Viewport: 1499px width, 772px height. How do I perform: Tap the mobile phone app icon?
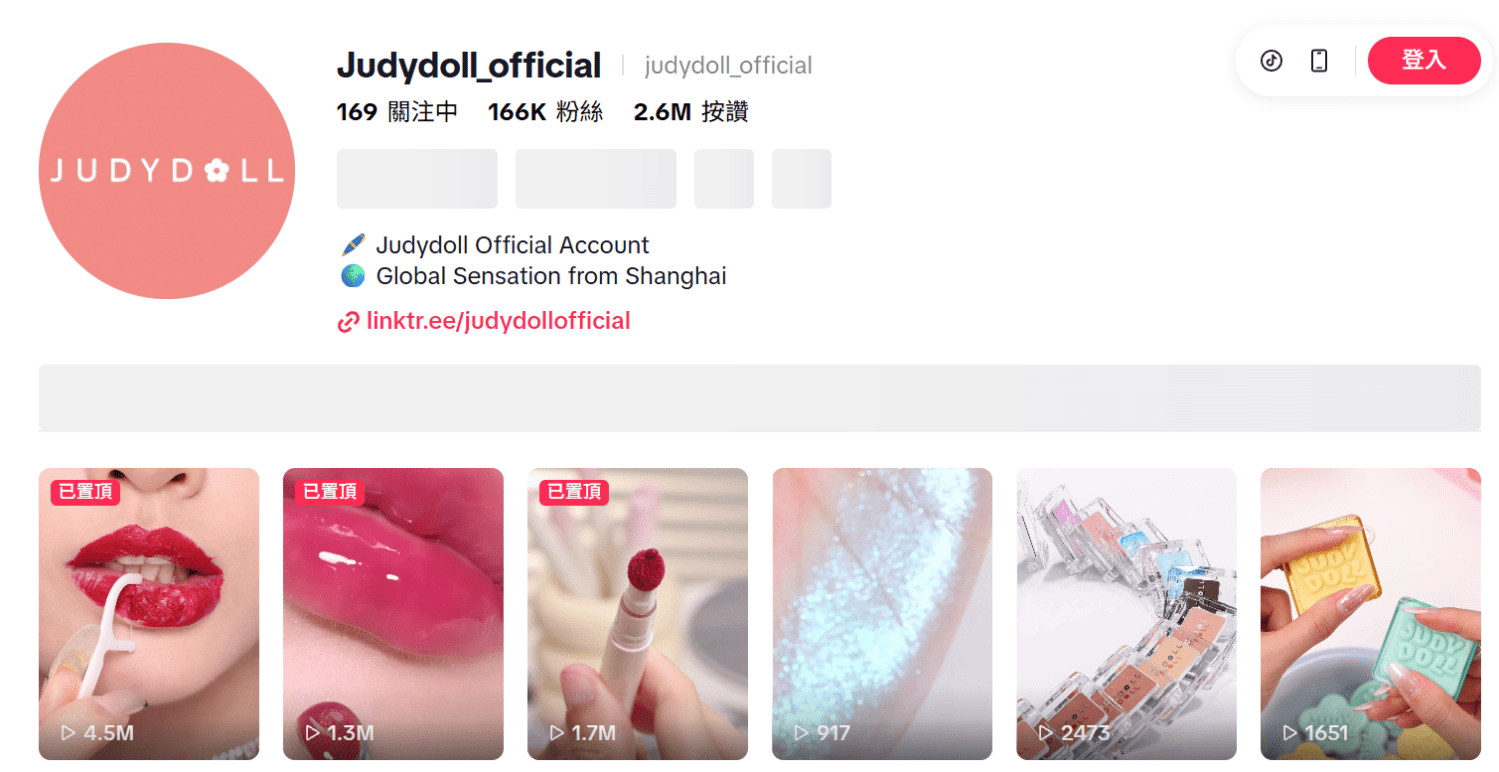[1319, 60]
